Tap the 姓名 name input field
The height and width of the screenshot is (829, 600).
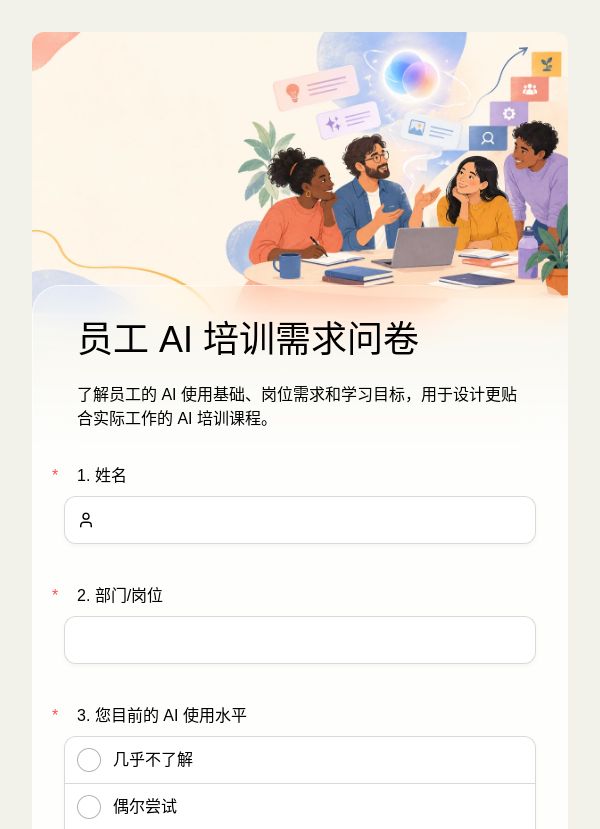[x=300, y=520]
